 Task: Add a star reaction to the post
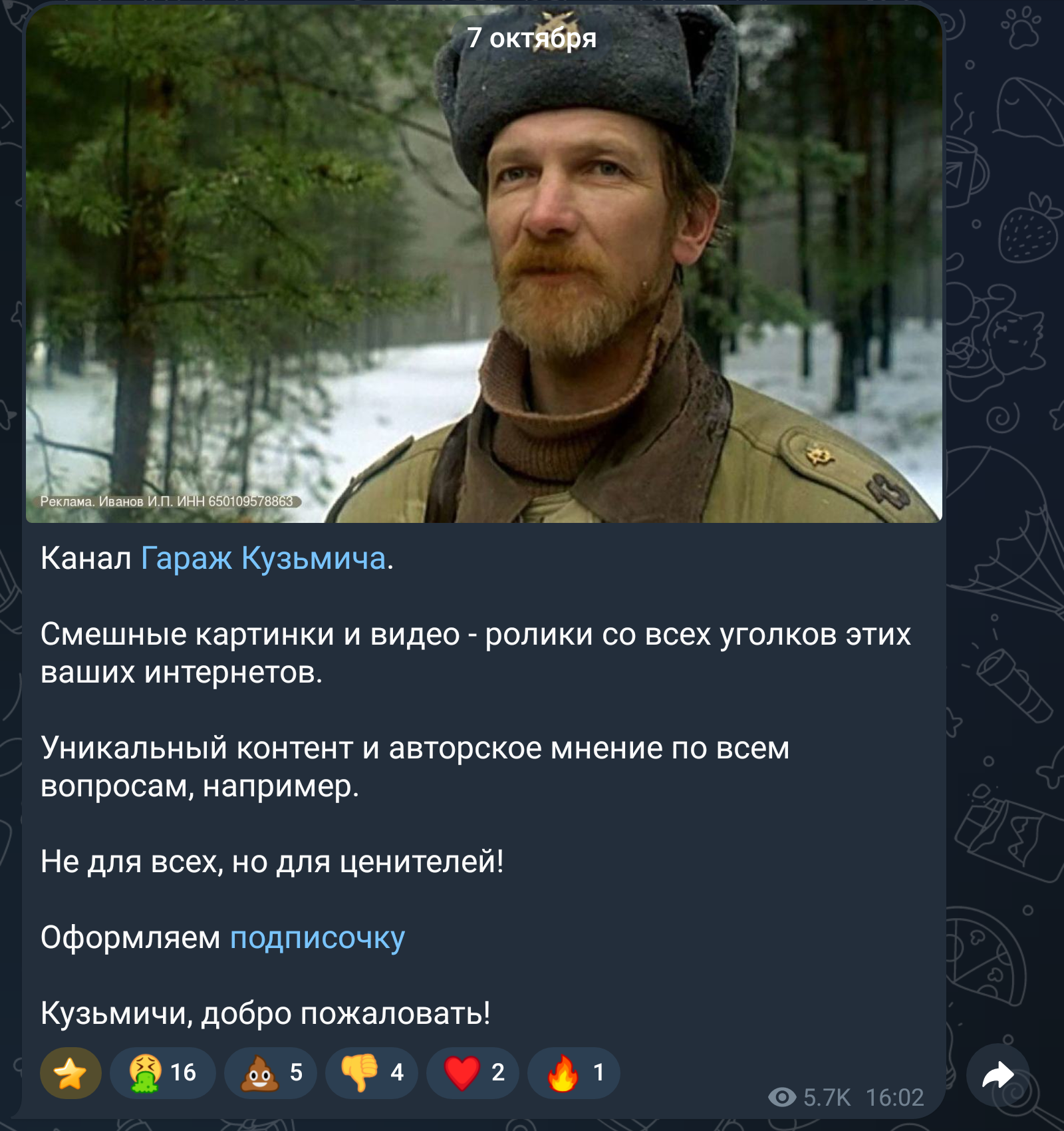pyautogui.click(x=70, y=1072)
